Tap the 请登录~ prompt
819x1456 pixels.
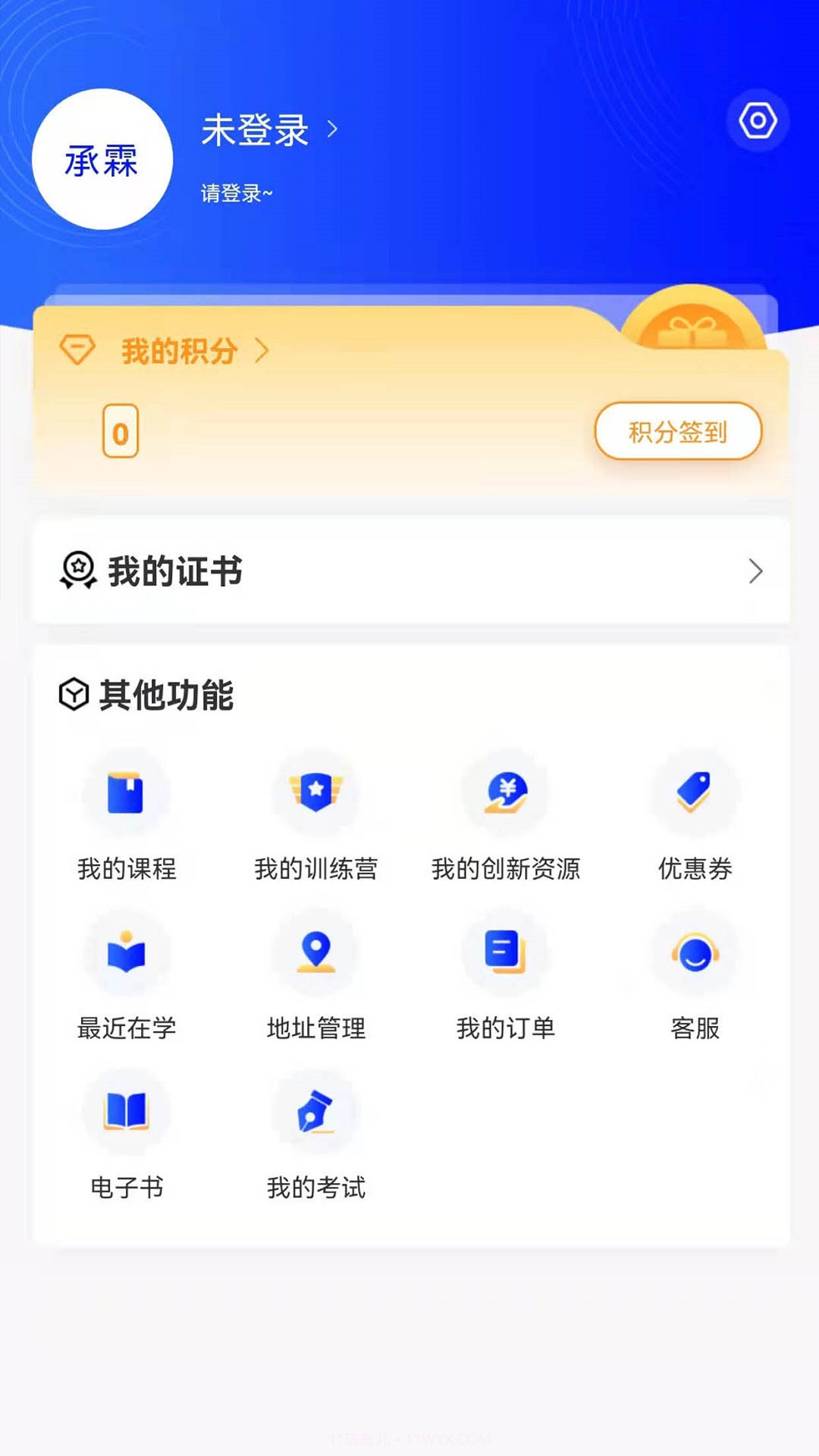click(235, 193)
